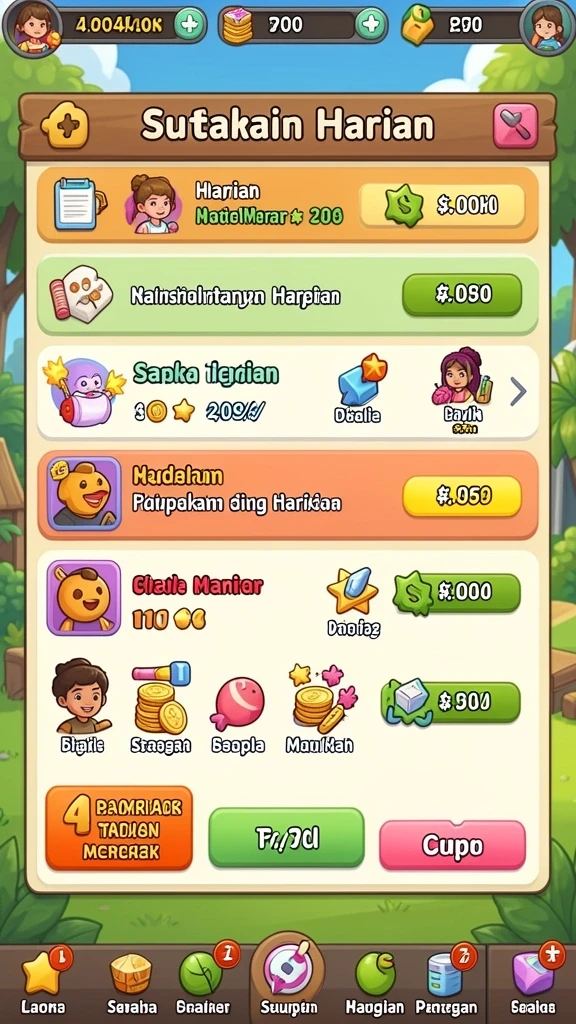Tap the green $.090 button
This screenshot has width=576, height=1024.
coord(462,295)
